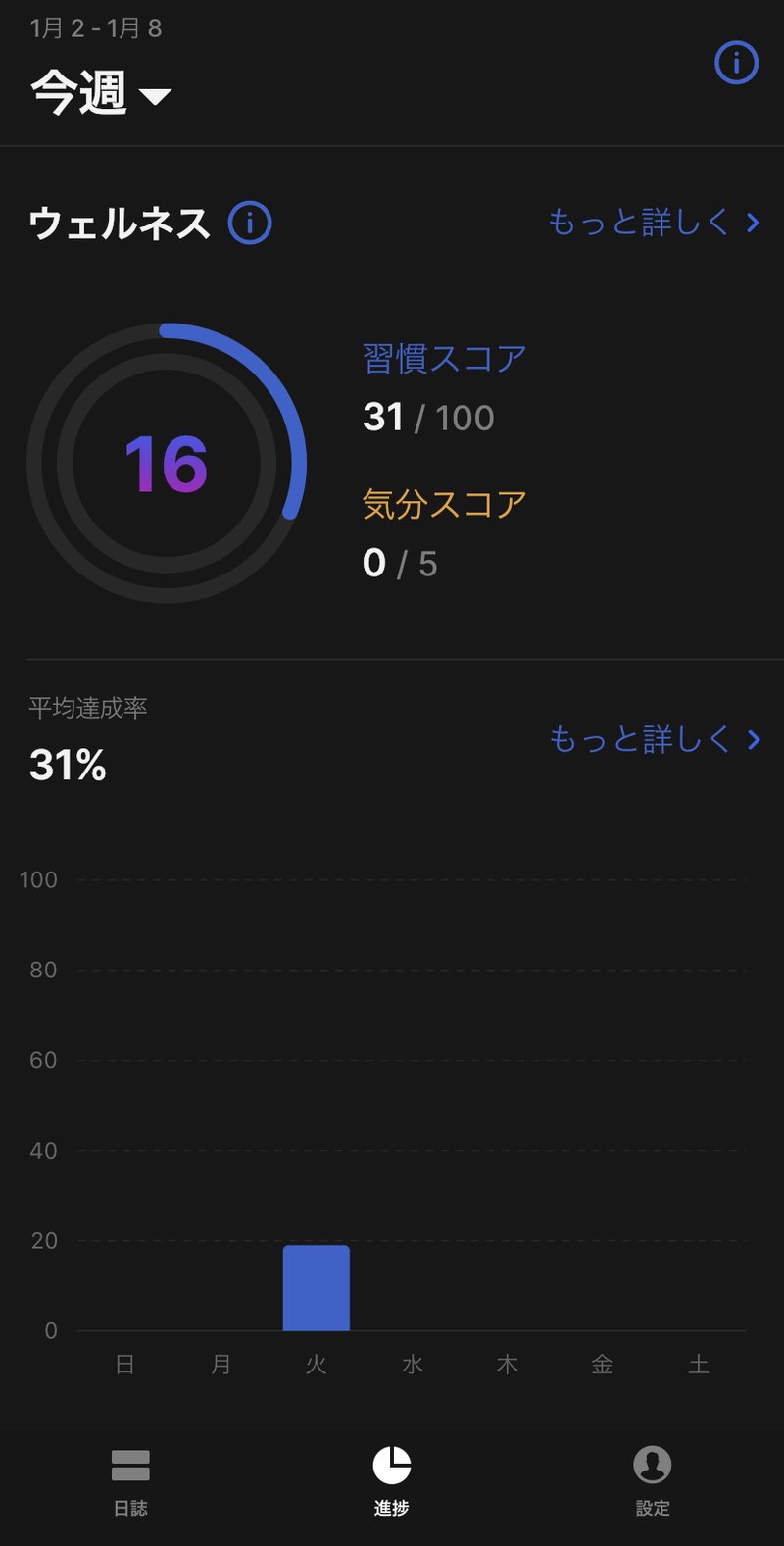Select the 火曜日 bar in the chart
This screenshot has height=1546, width=784.
[x=316, y=1287]
